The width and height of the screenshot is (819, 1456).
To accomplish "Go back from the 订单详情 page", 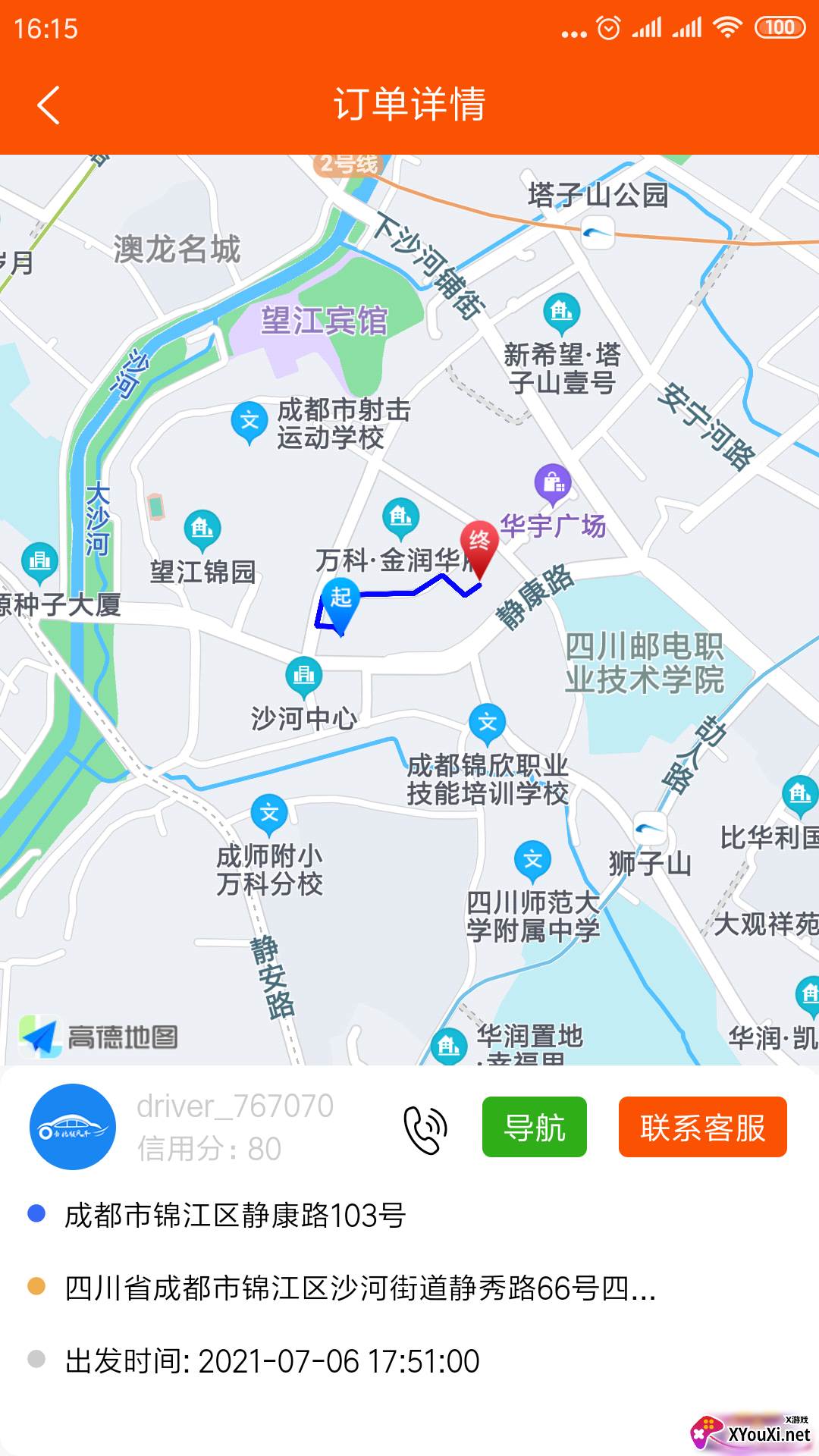I will 49,105.
